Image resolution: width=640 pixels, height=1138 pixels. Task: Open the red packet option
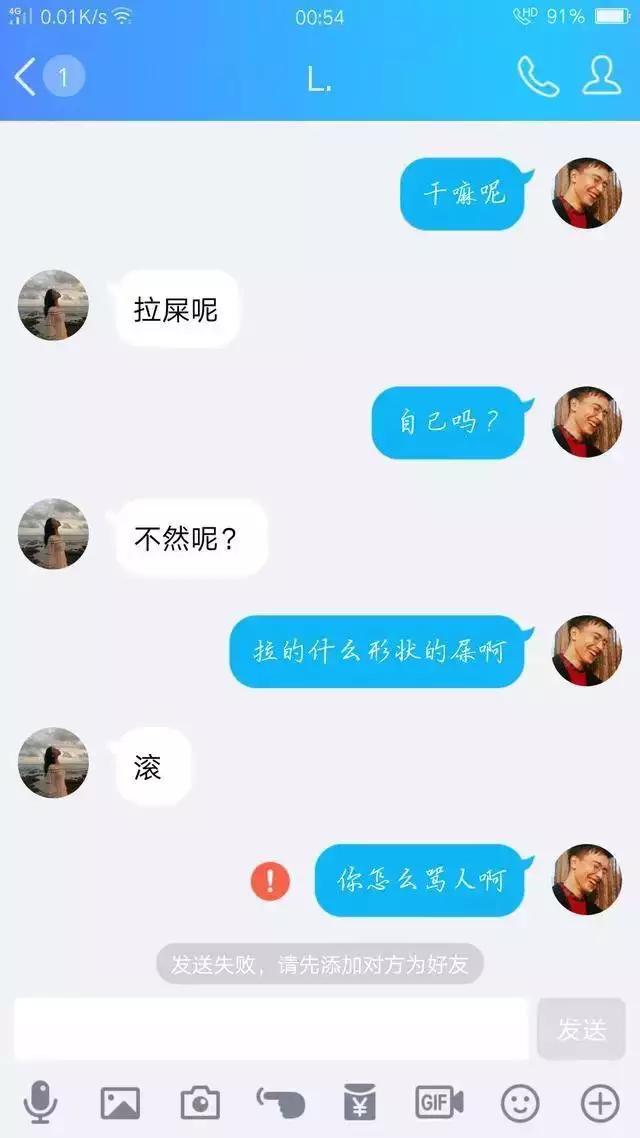359,1103
